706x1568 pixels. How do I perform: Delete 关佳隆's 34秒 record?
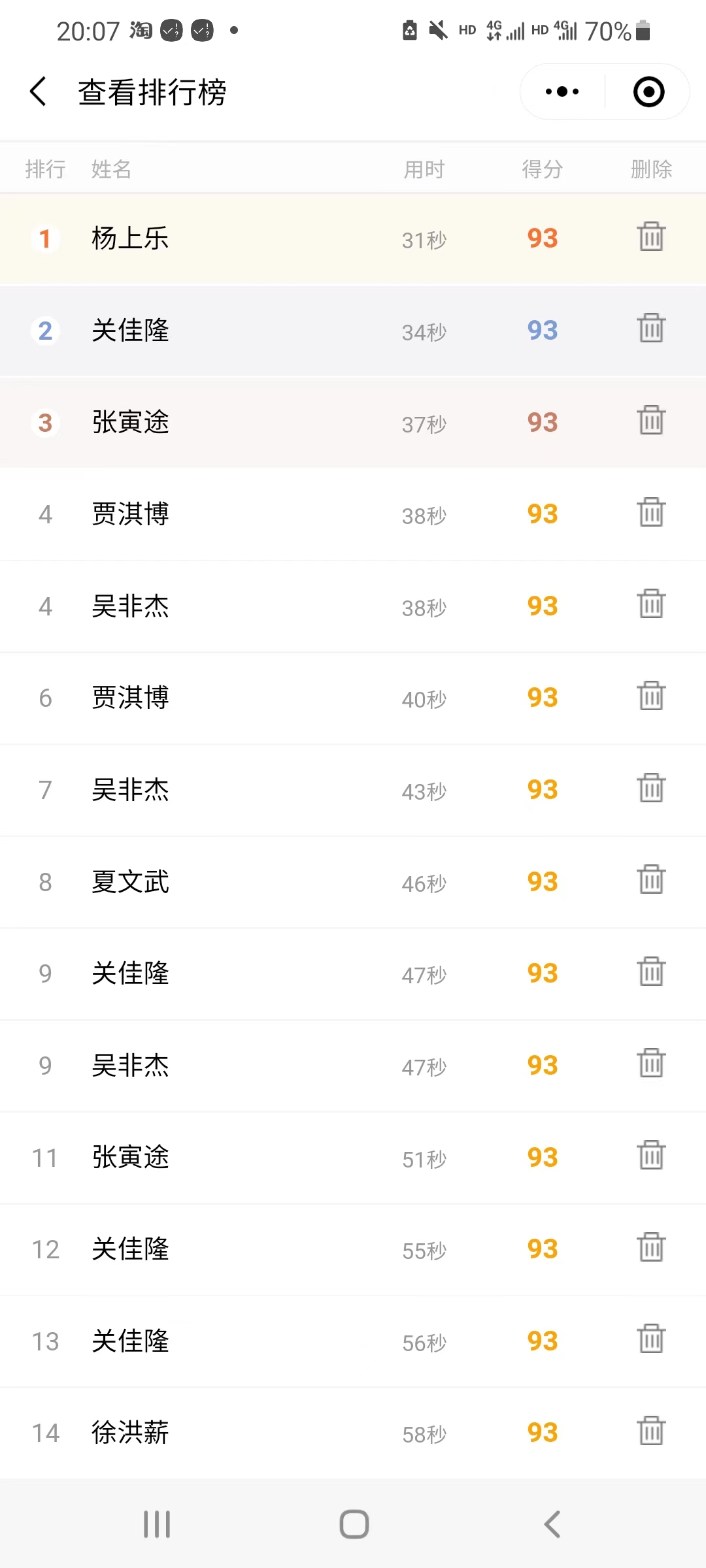[651, 329]
